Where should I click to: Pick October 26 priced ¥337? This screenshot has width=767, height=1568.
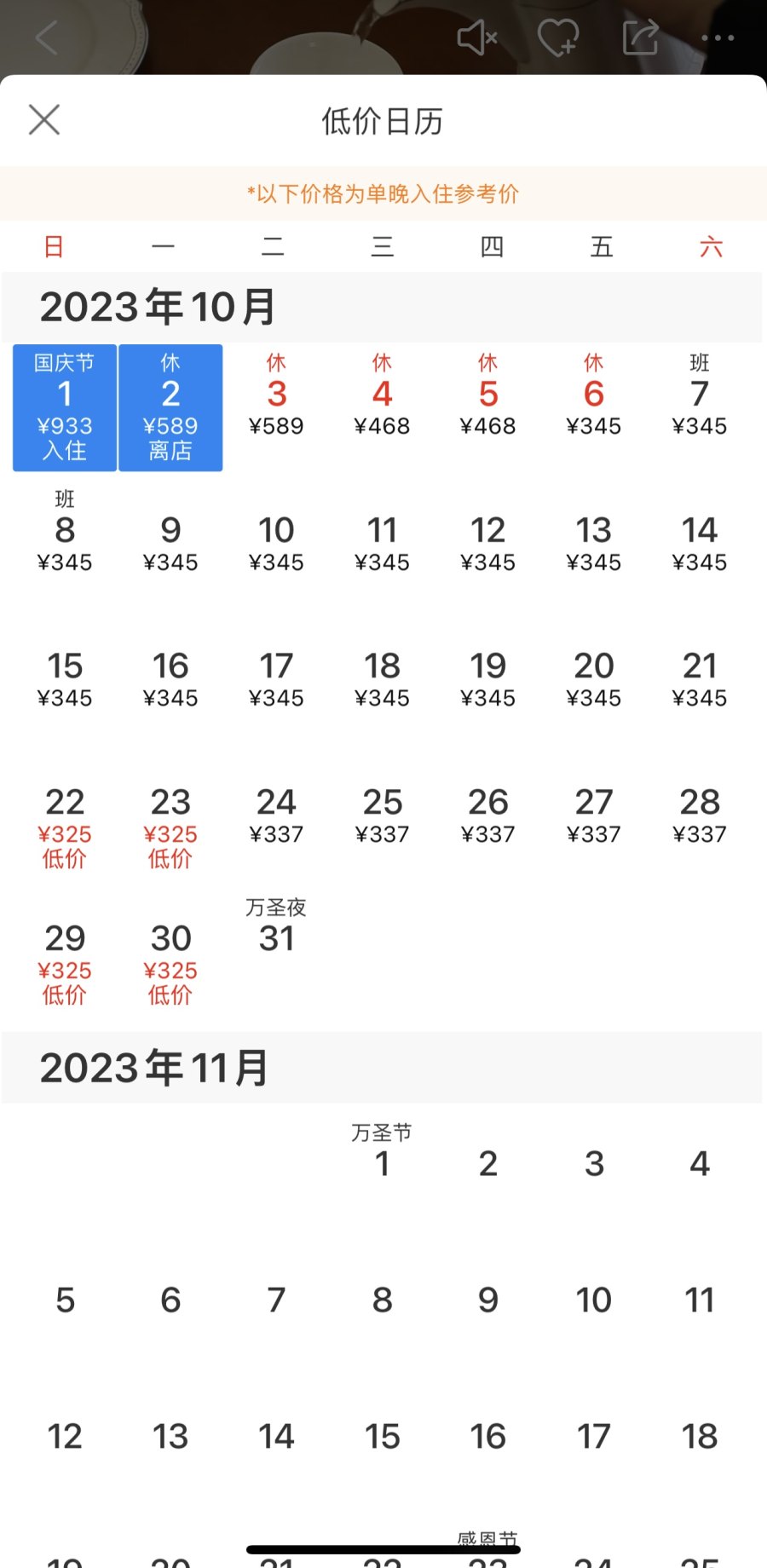(x=487, y=814)
